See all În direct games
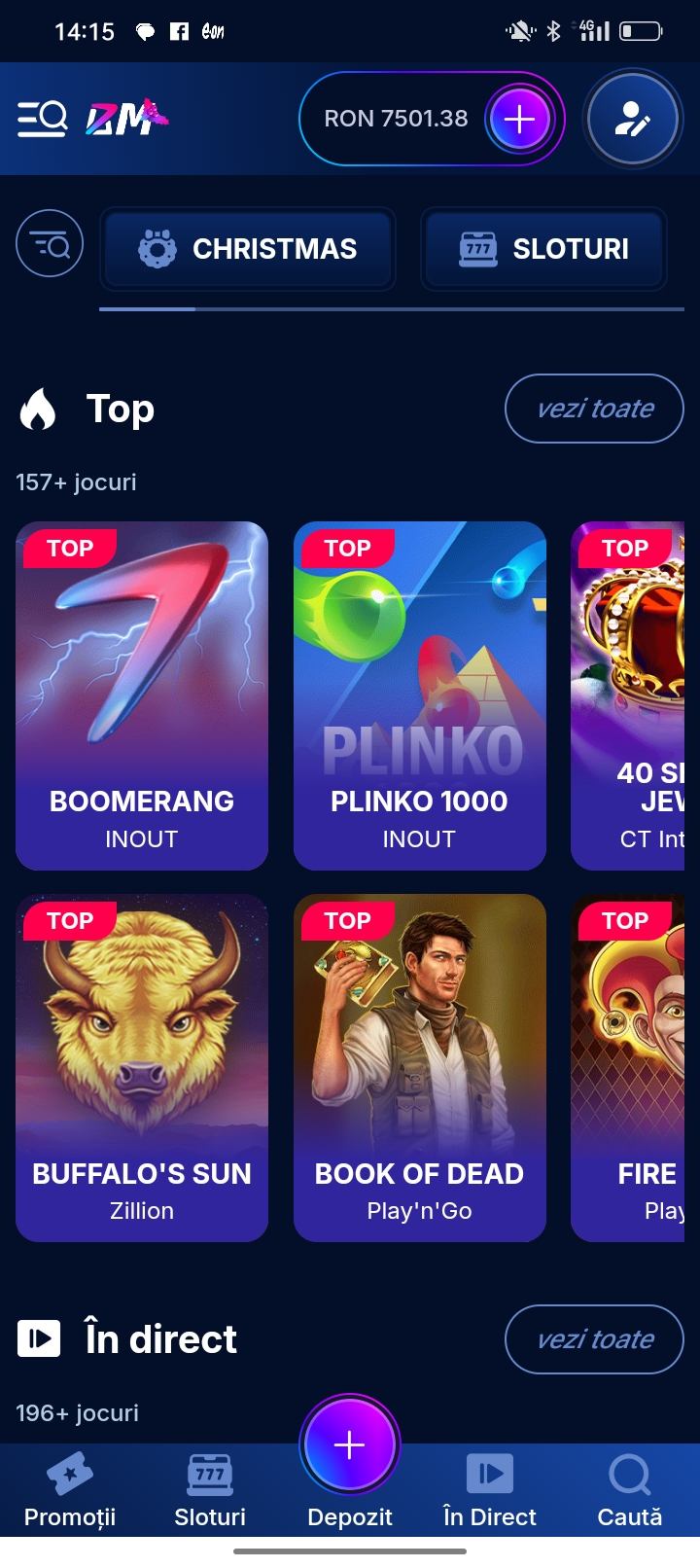The width and height of the screenshot is (700, 1568). pos(594,1339)
